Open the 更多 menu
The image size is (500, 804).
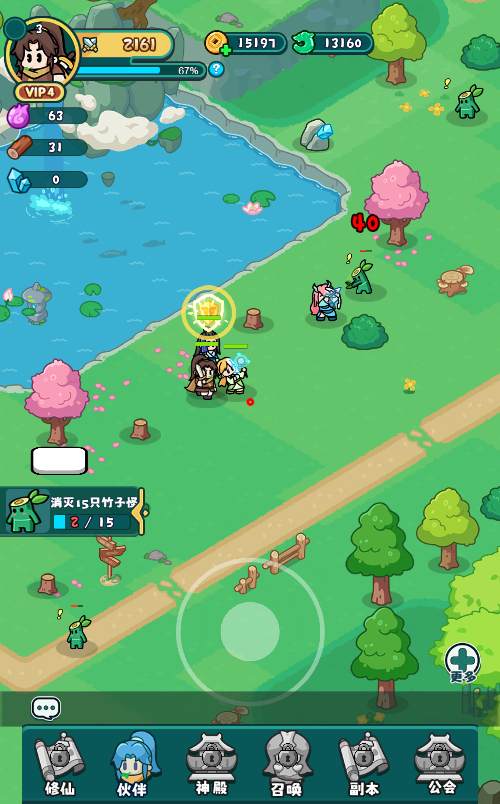(x=463, y=663)
